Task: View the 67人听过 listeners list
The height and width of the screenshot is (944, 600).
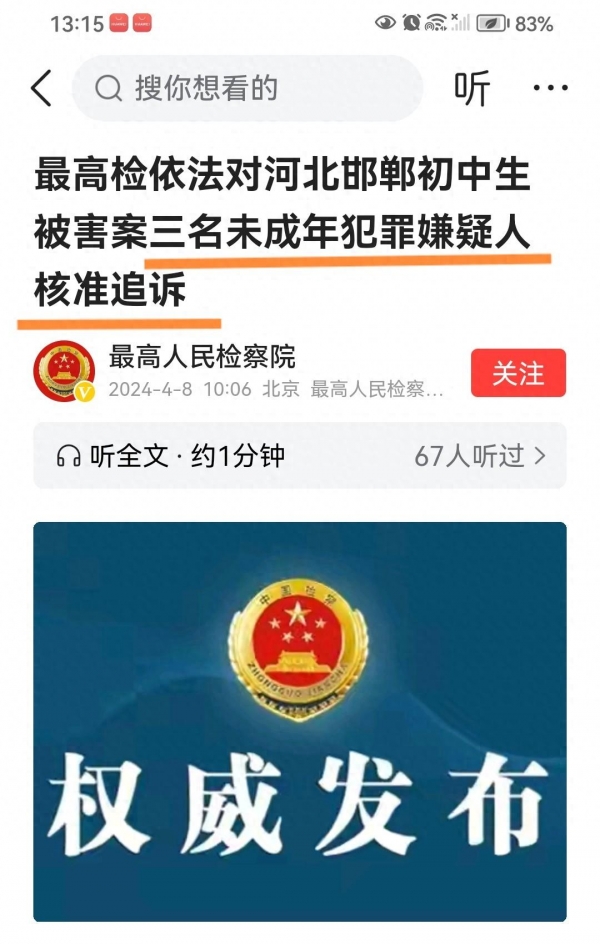Action: coord(480,456)
